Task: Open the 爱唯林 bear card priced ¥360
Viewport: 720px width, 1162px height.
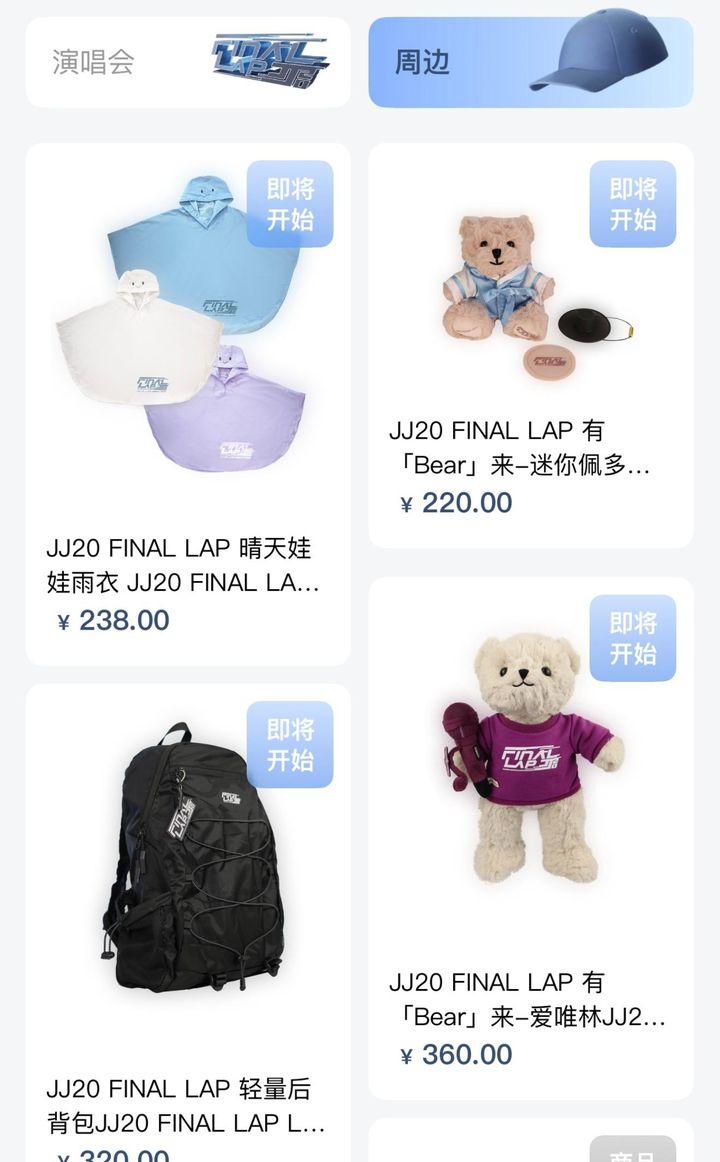Action: (x=531, y=839)
